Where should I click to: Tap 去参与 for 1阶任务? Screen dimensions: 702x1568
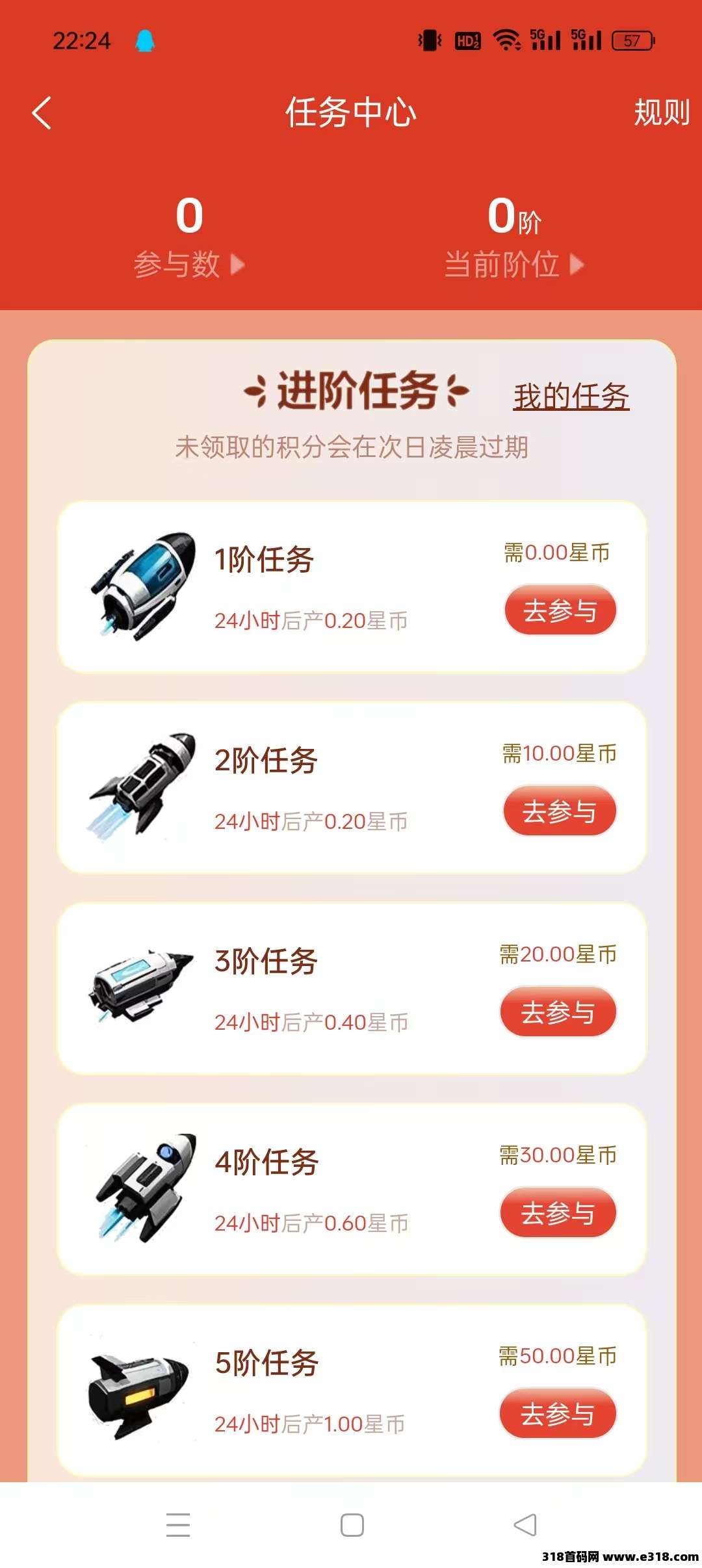click(x=560, y=610)
